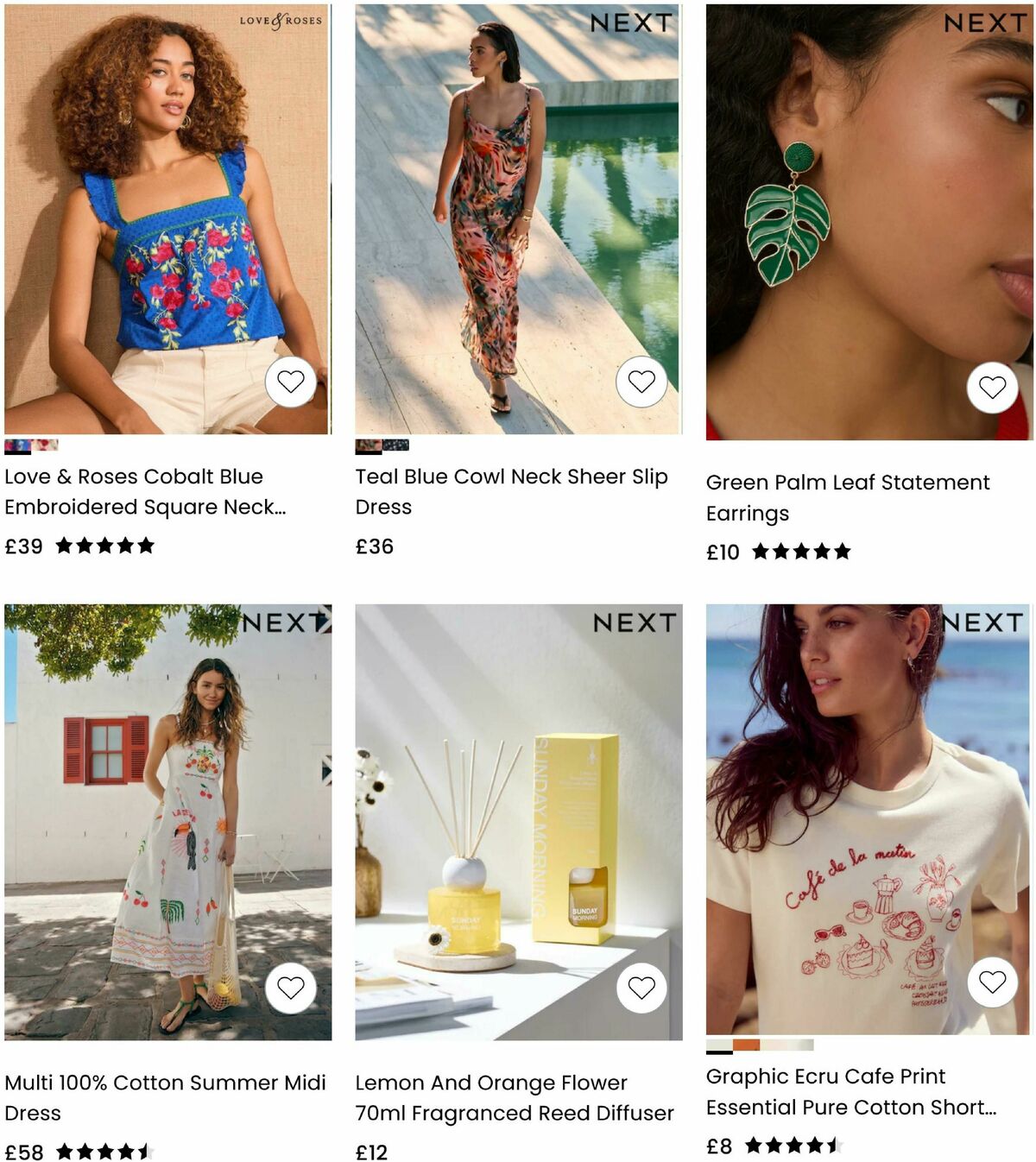Click the heart icon on the Green Palm Leaf Earrings
This screenshot has width=1036, height=1162.
coord(993,386)
